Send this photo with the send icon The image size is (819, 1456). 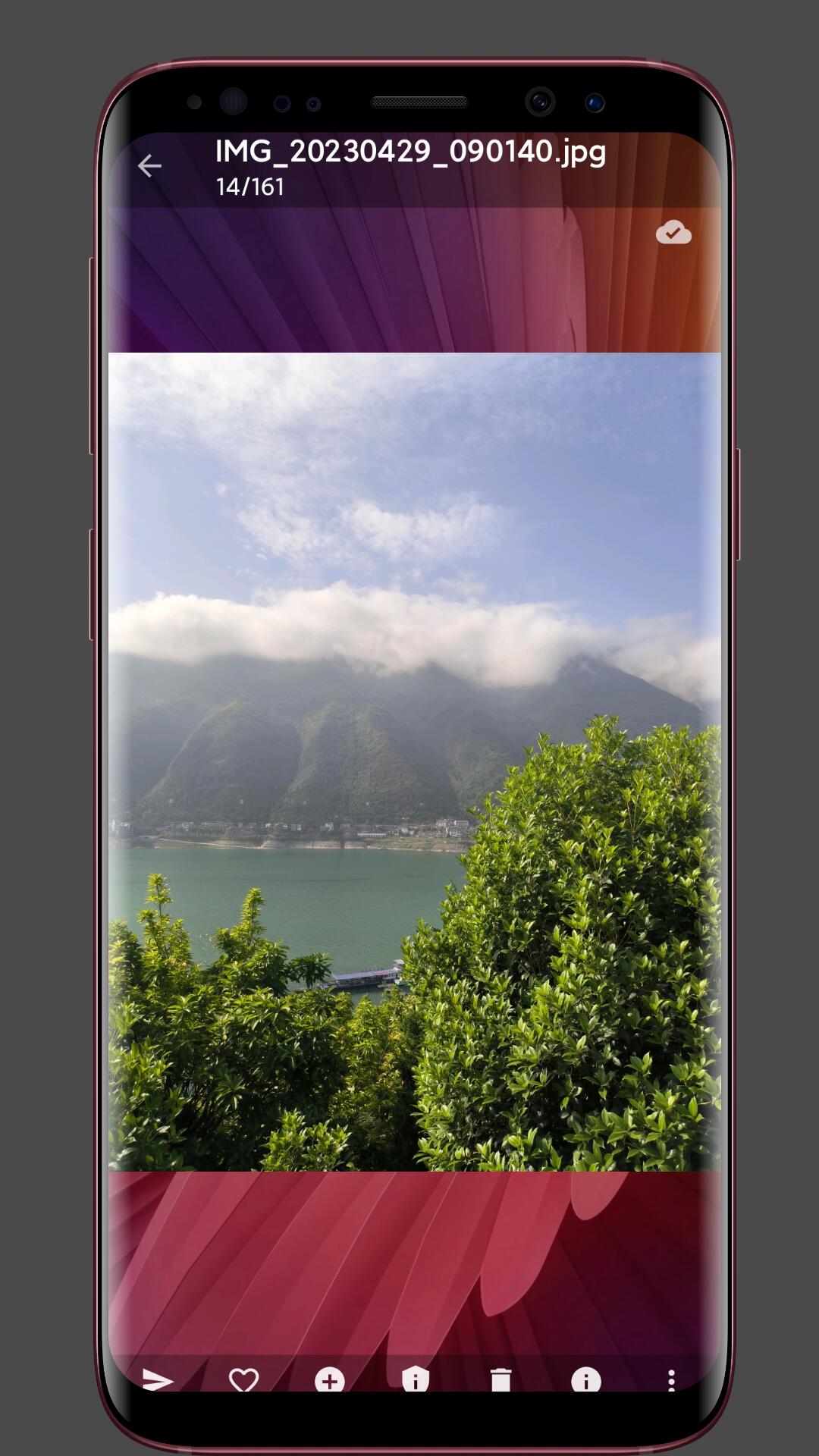click(158, 1380)
